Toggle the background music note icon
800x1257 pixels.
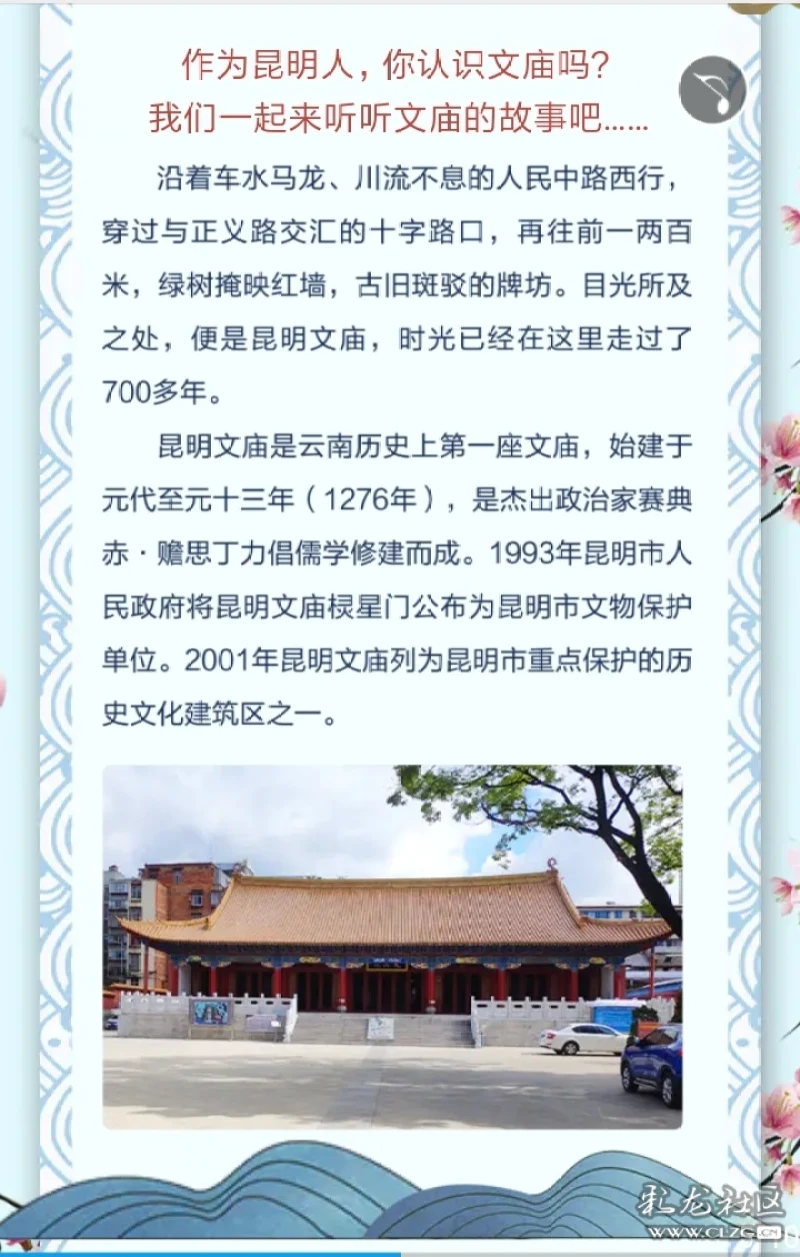point(712,90)
